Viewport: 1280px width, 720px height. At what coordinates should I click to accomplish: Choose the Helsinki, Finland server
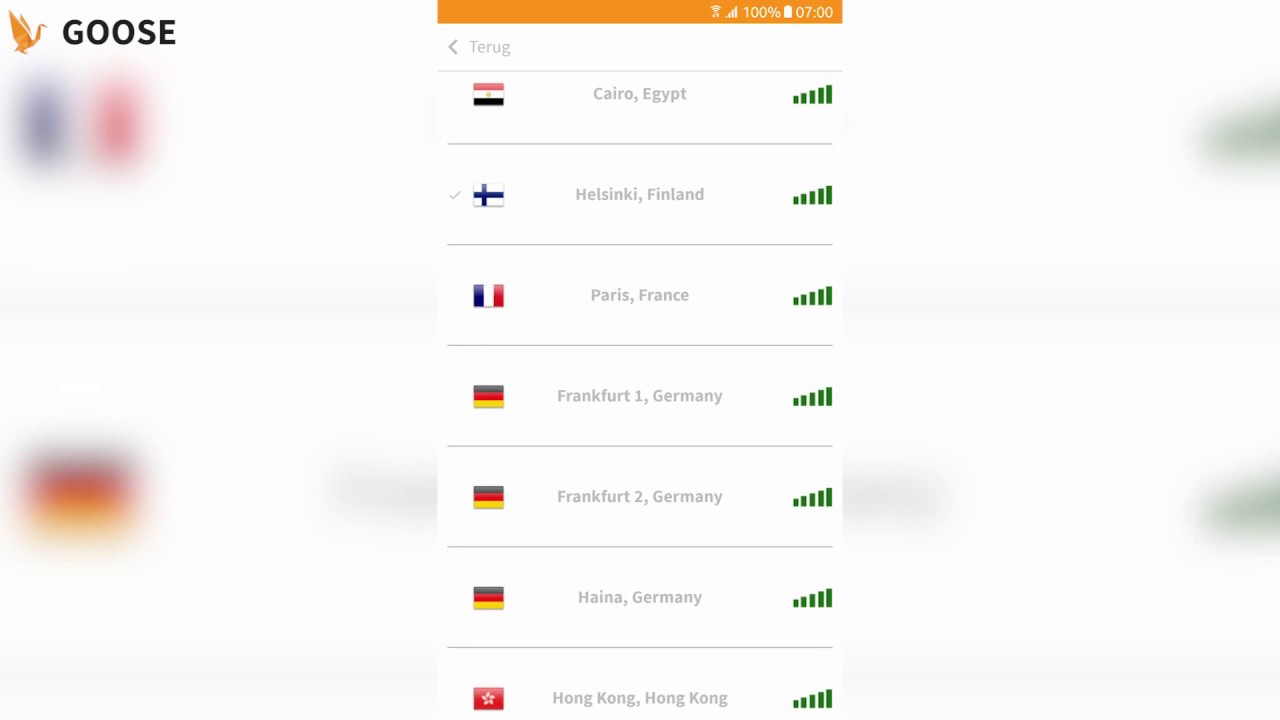pyautogui.click(x=639, y=195)
